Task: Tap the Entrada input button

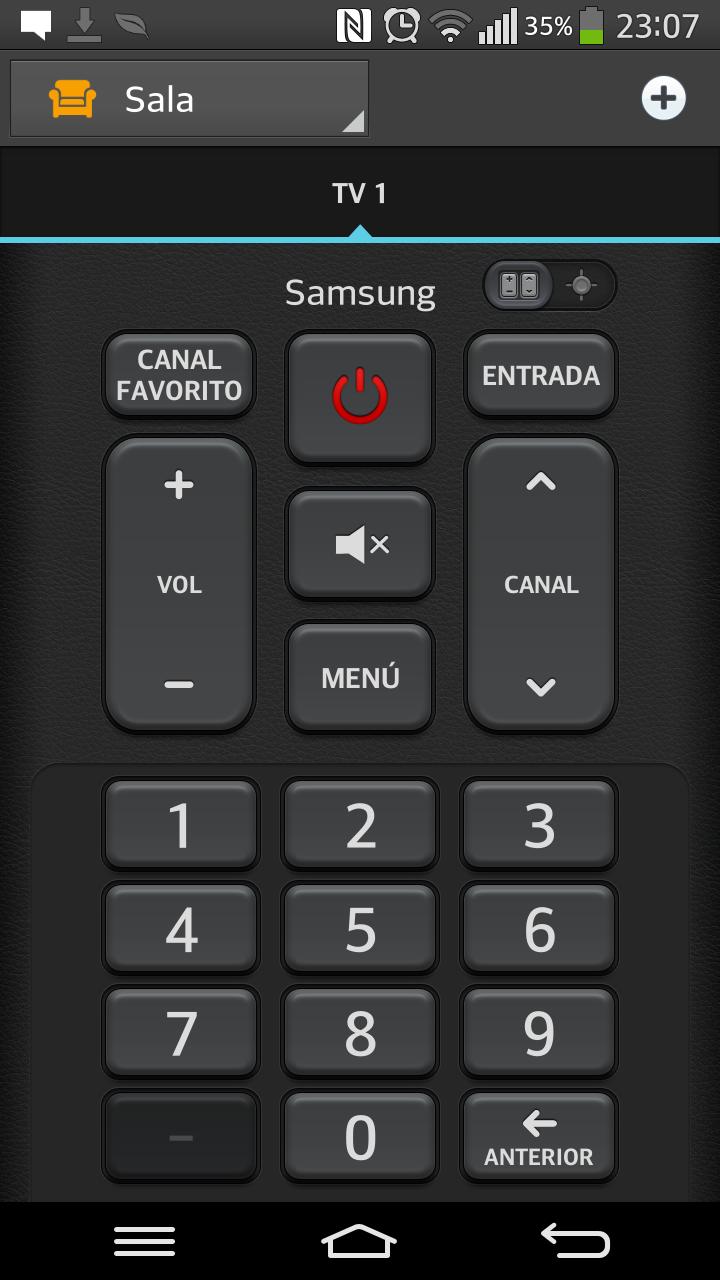Action: pos(541,375)
